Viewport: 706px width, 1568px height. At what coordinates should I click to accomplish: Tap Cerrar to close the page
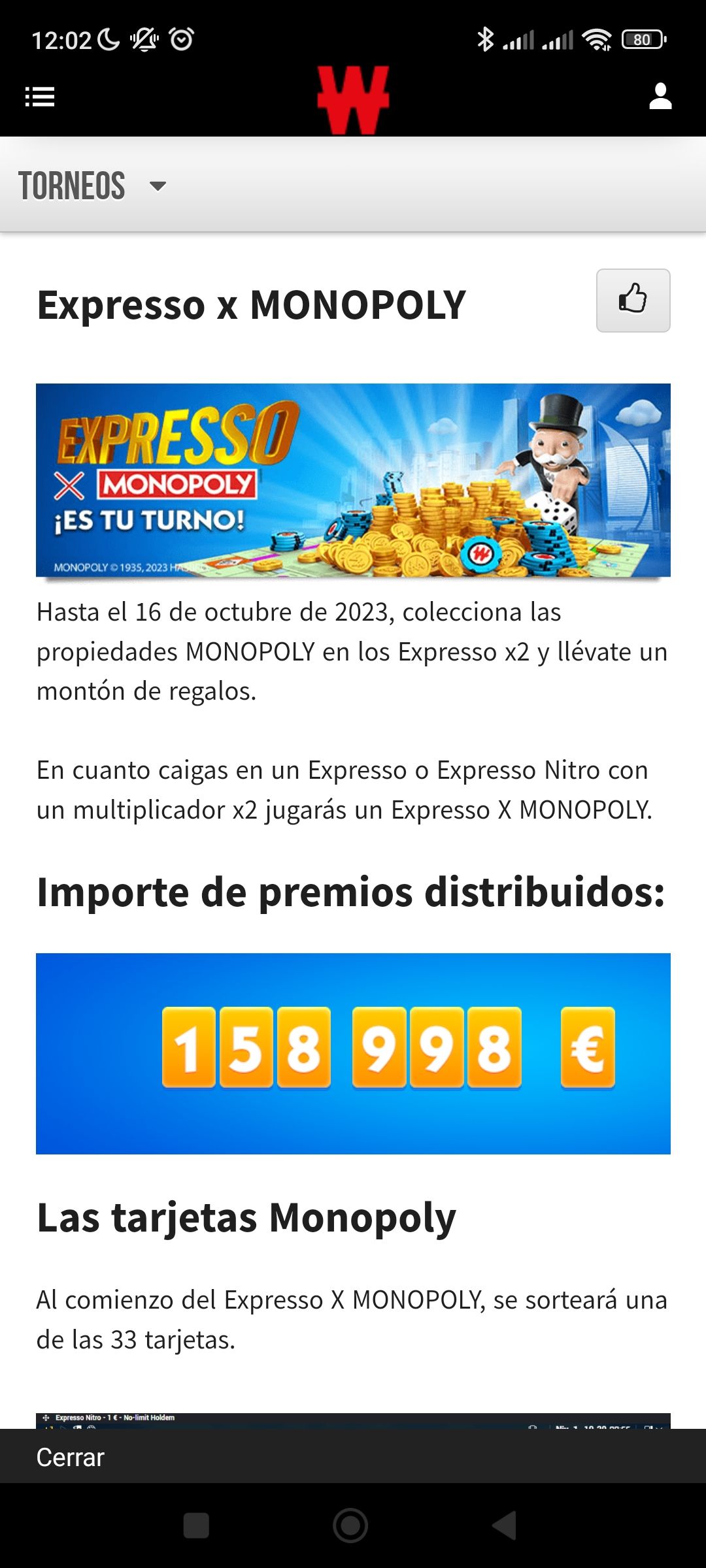click(71, 1457)
